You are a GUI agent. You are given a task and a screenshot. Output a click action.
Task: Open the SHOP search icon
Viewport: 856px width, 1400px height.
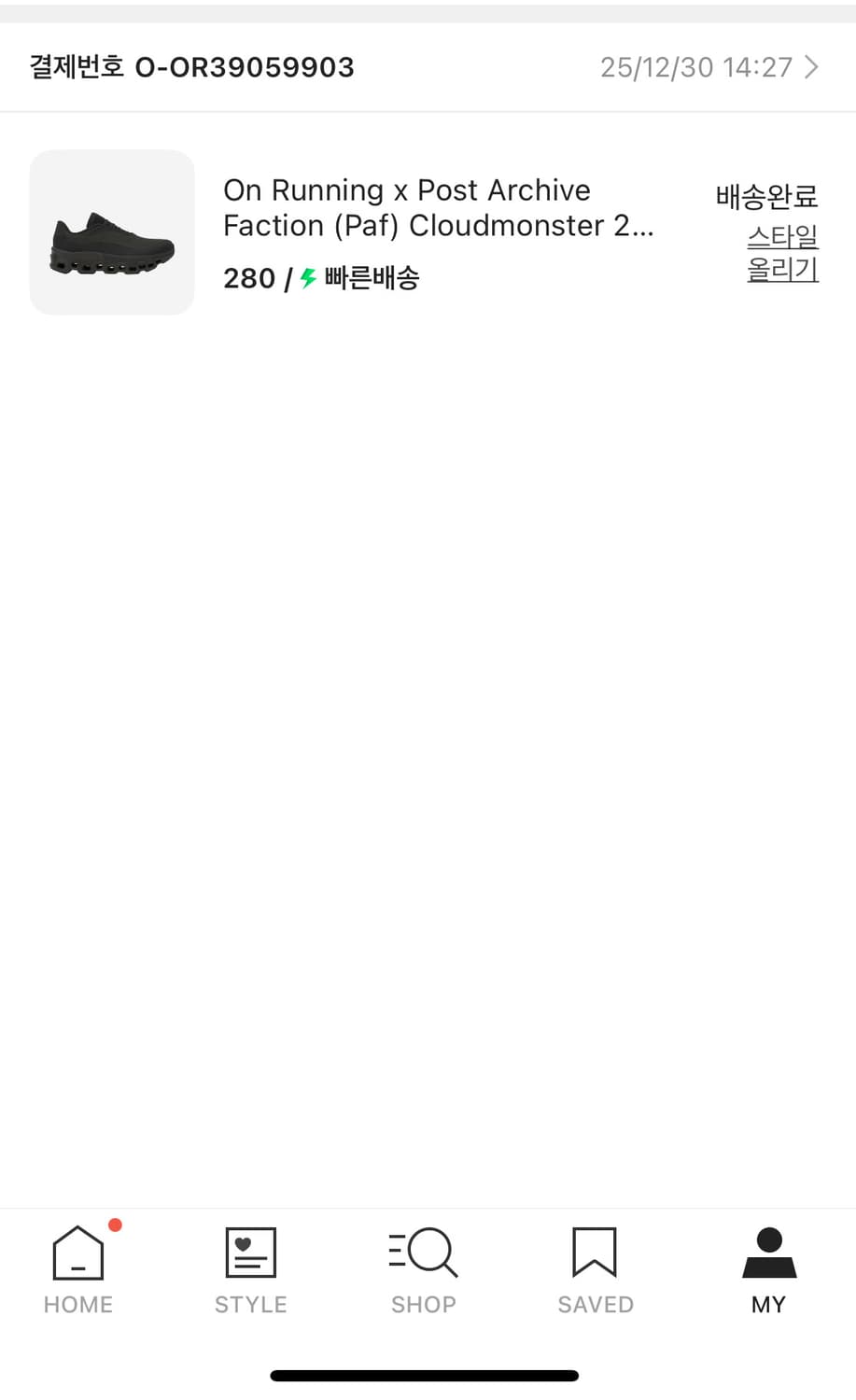(423, 1253)
